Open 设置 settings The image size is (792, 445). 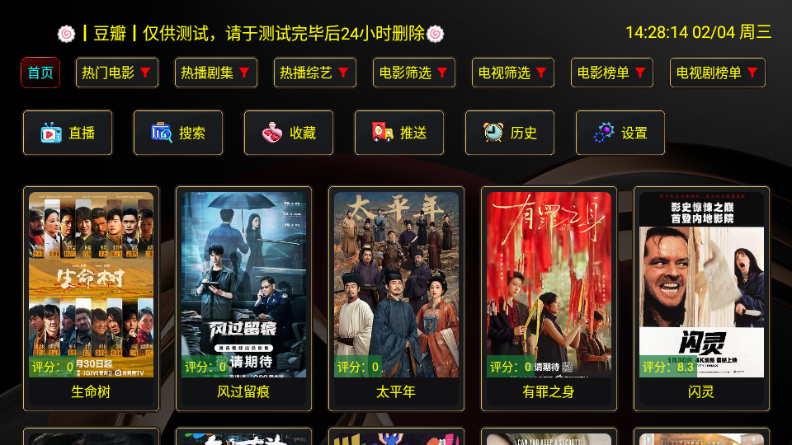[x=620, y=133]
